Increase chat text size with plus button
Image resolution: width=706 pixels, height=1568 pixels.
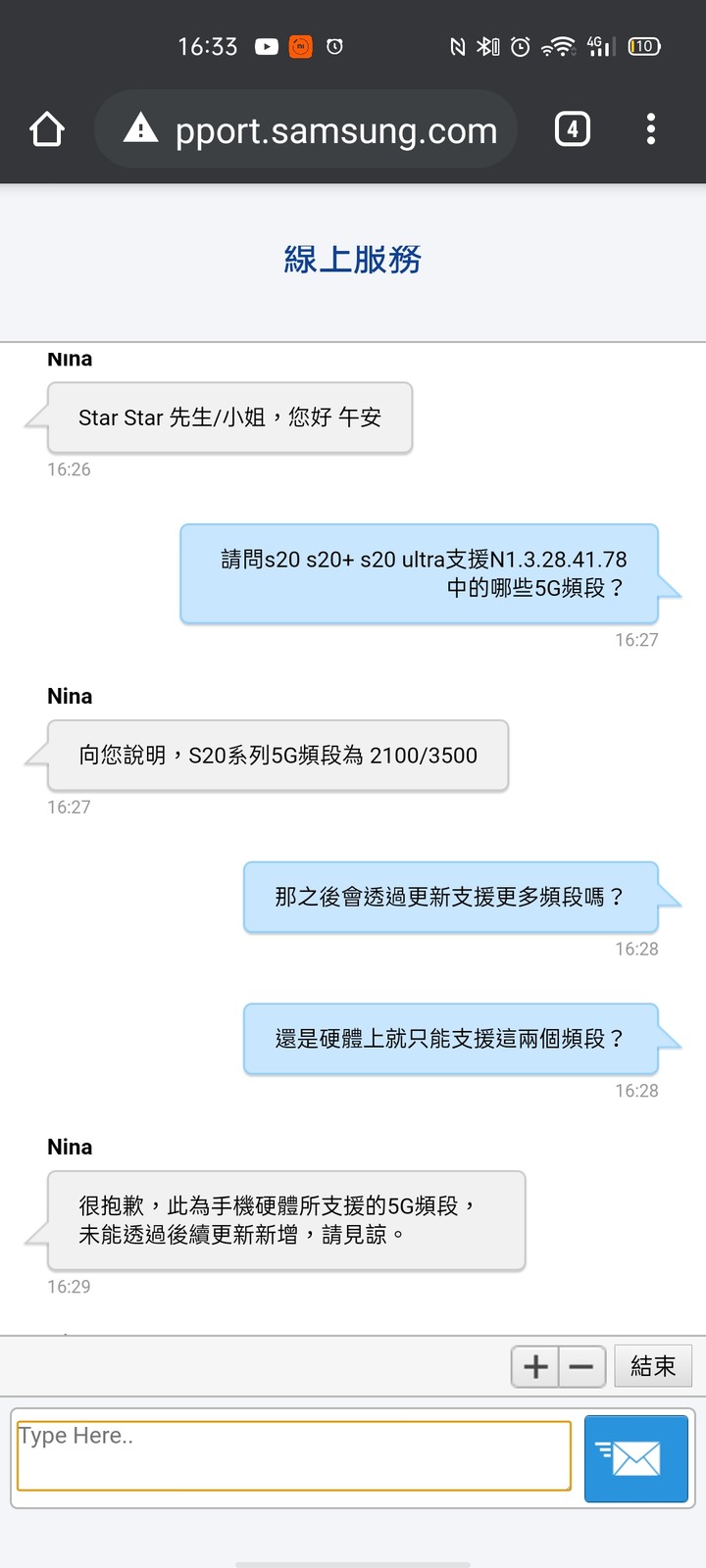(535, 1366)
